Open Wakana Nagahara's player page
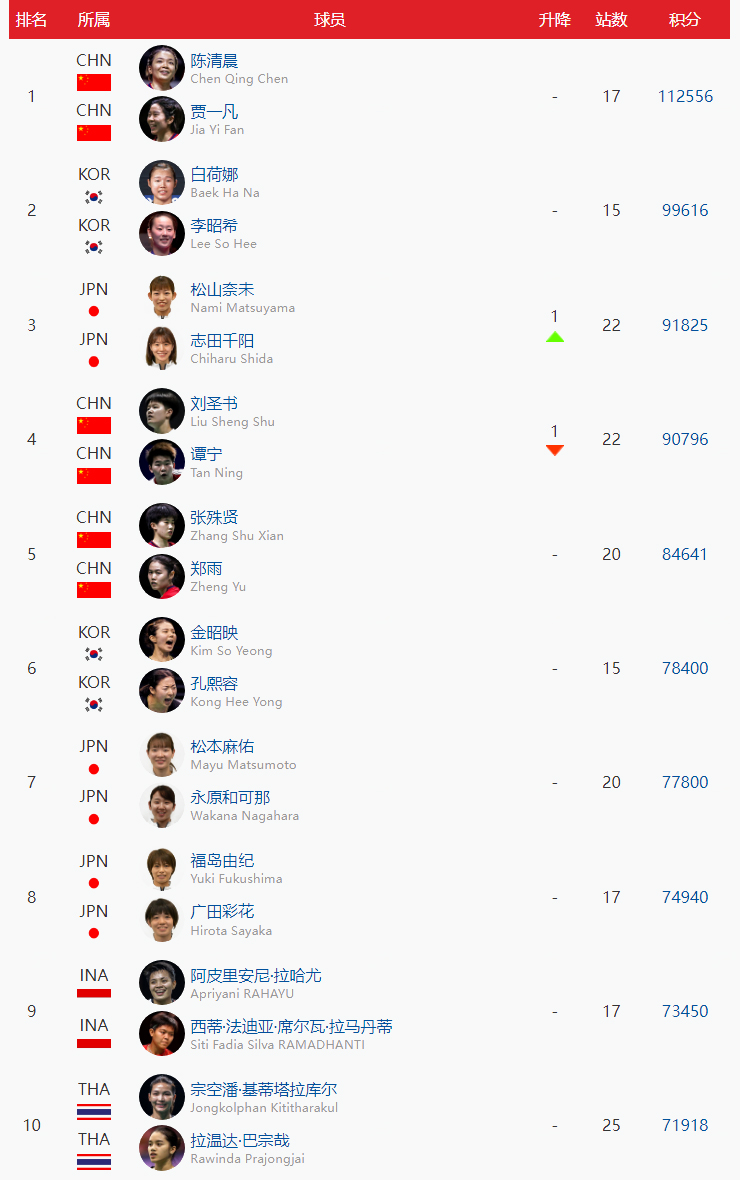The width and height of the screenshot is (740, 1180). pyautogui.click(x=230, y=798)
